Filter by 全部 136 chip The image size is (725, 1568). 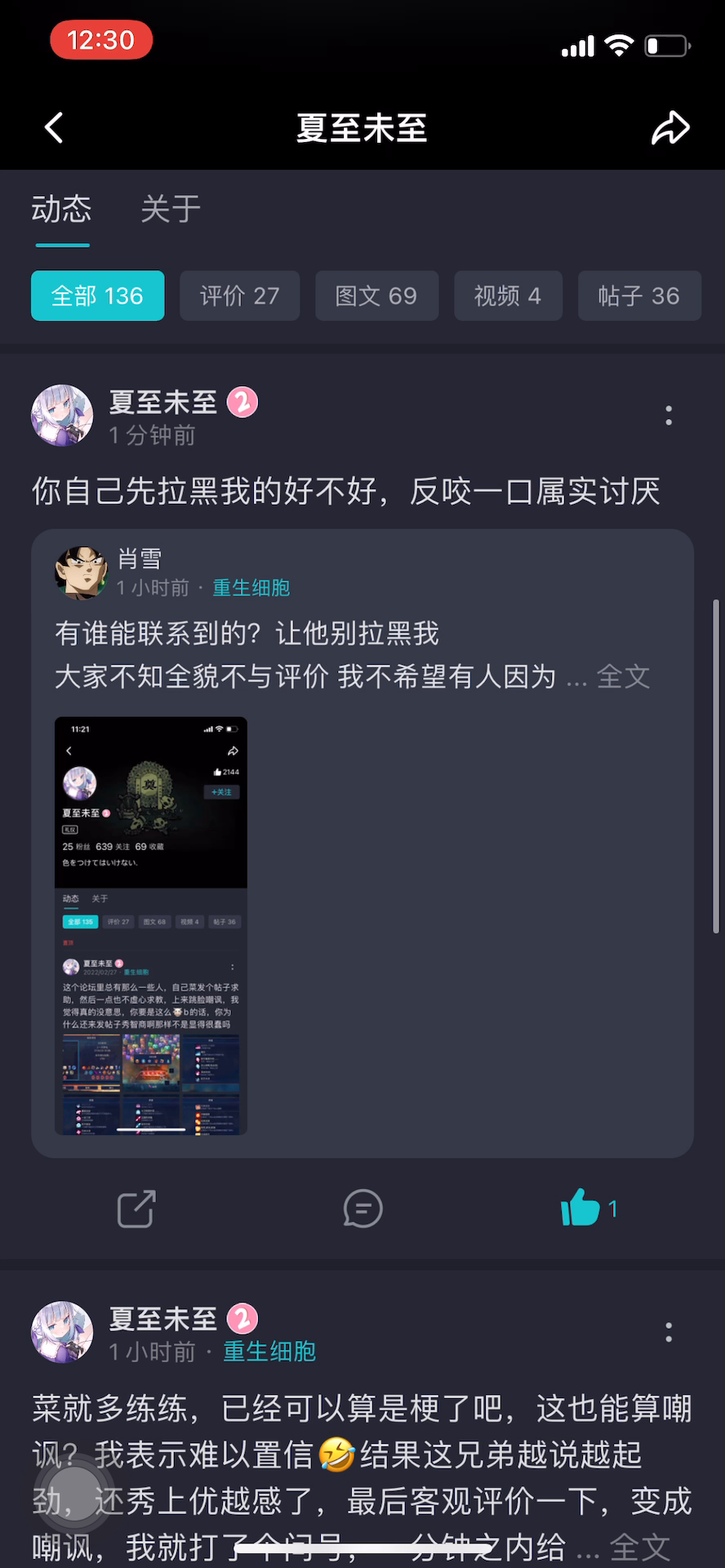click(98, 296)
